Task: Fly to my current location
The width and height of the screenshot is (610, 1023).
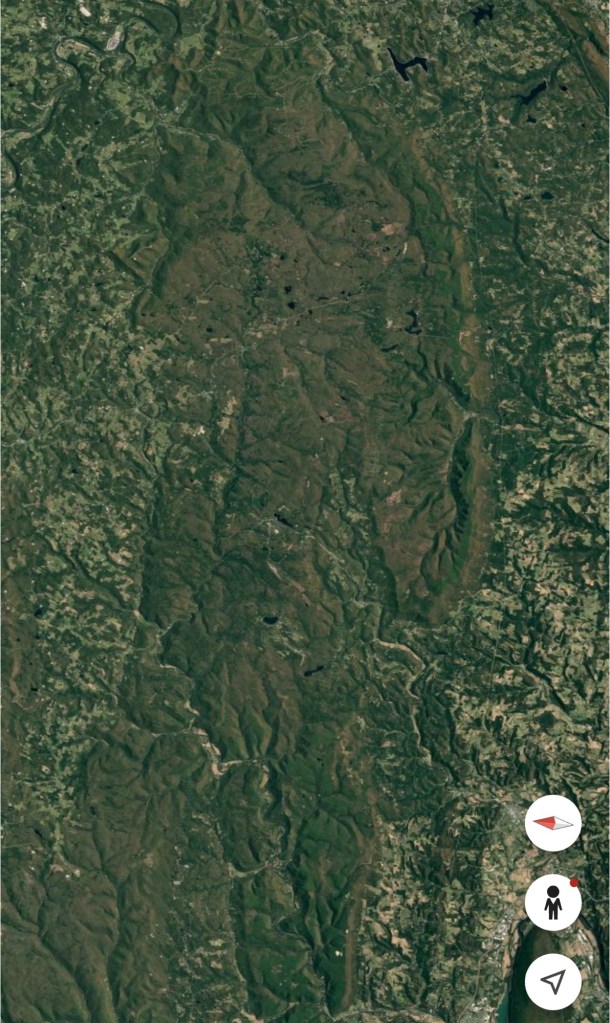Action: pos(553,981)
